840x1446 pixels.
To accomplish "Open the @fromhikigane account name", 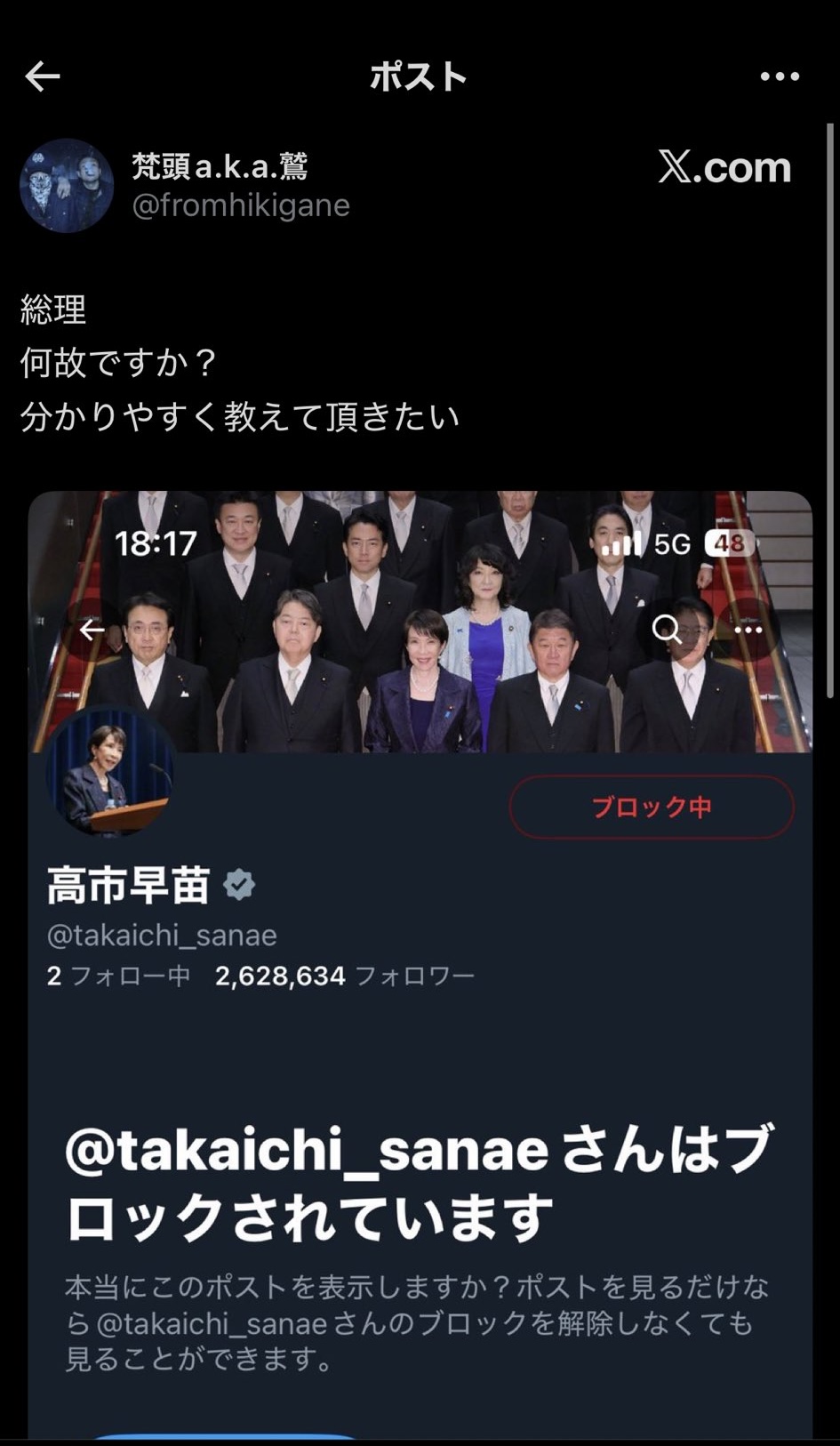I will click(240, 205).
